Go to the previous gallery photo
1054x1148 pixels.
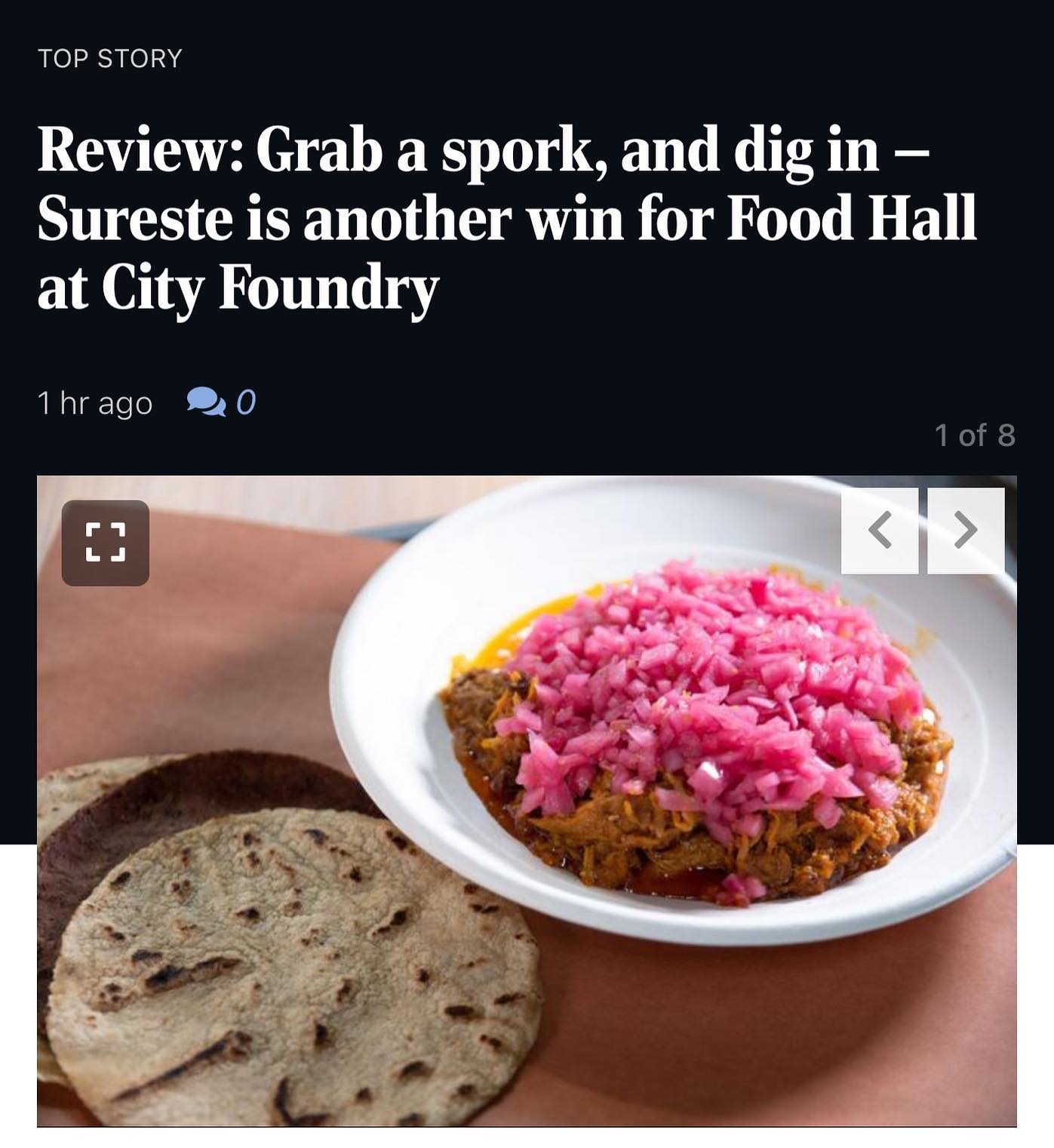coord(880,530)
